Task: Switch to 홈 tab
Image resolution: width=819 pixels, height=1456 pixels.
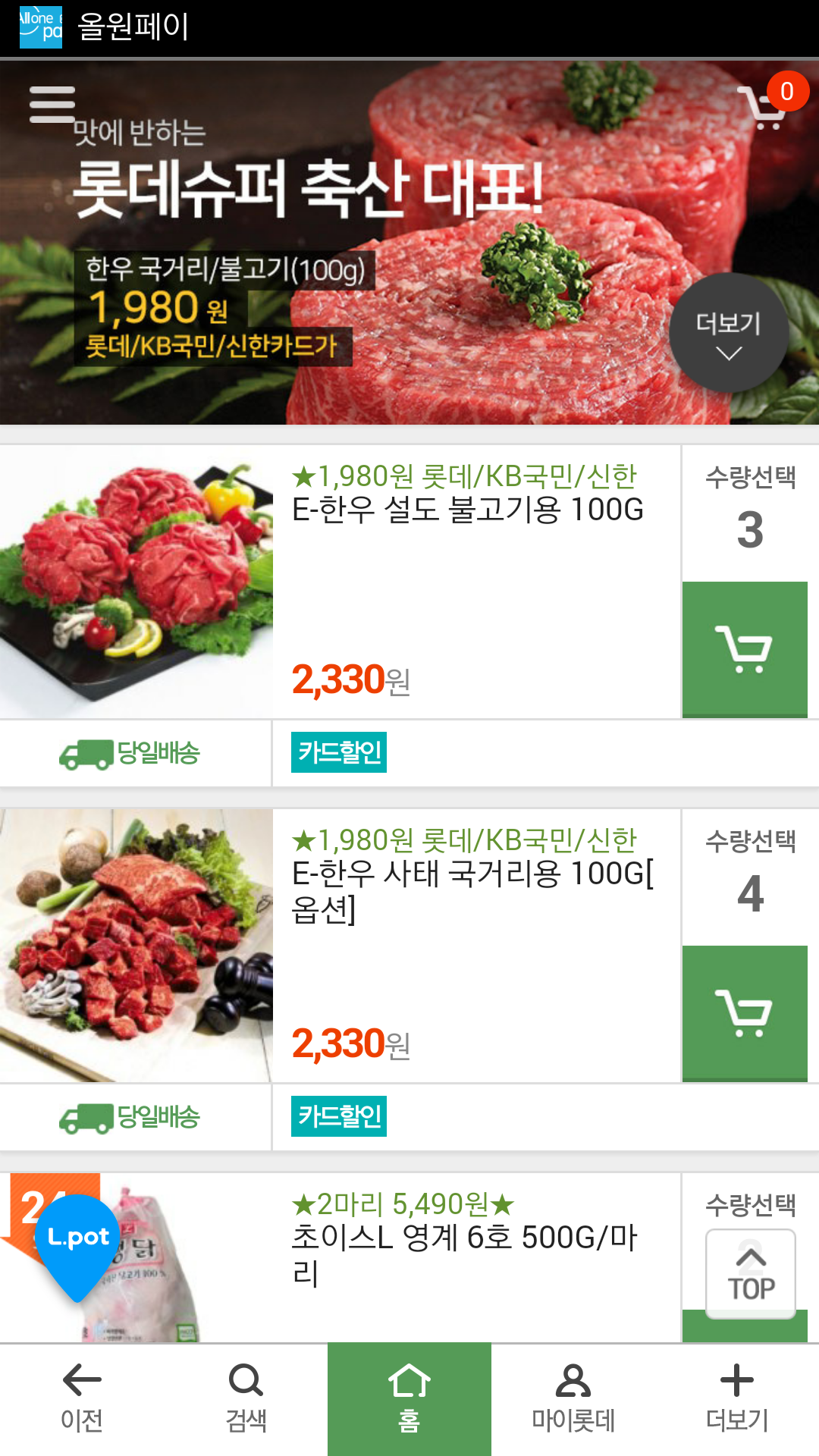Action: 409,1400
